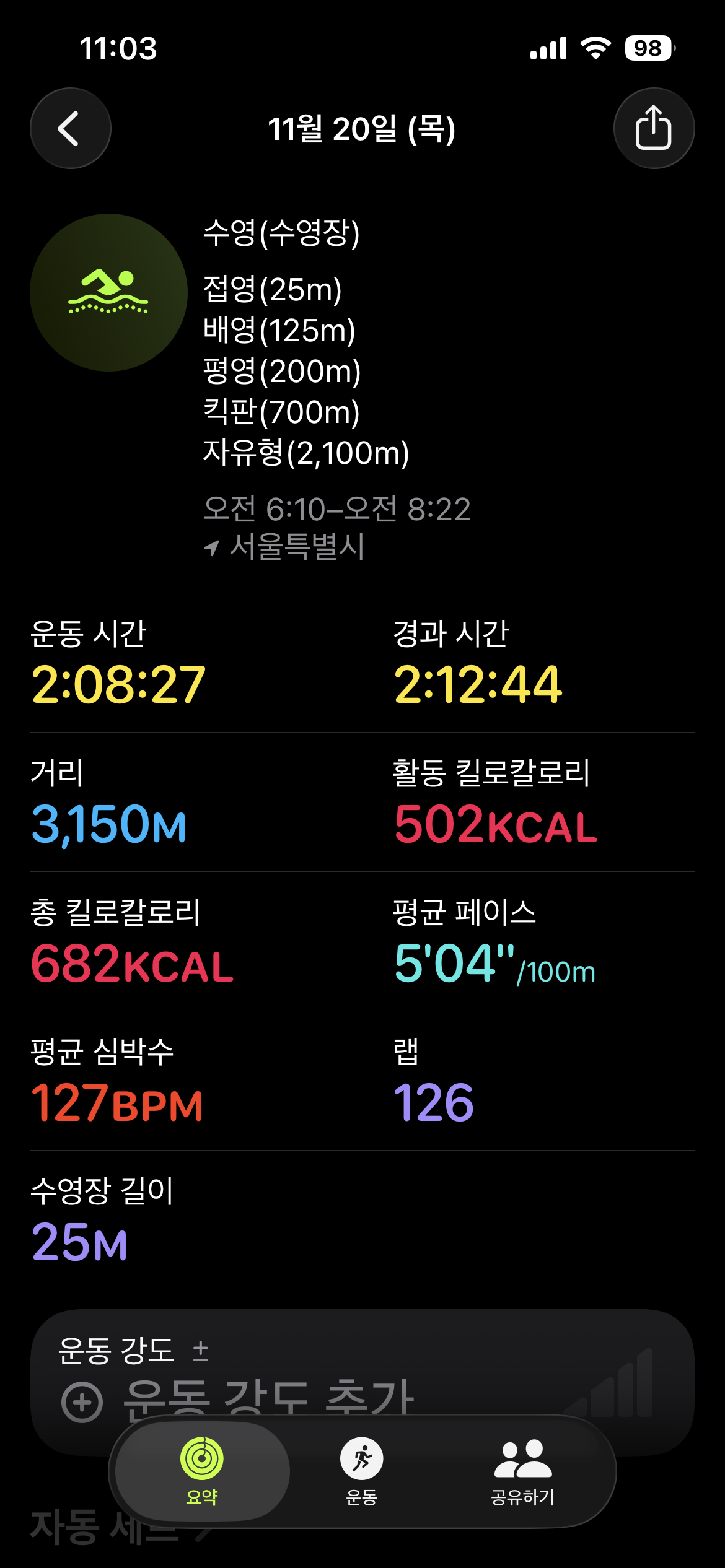Add workout effort rating (운동 강도 추가)

(x=82, y=1401)
